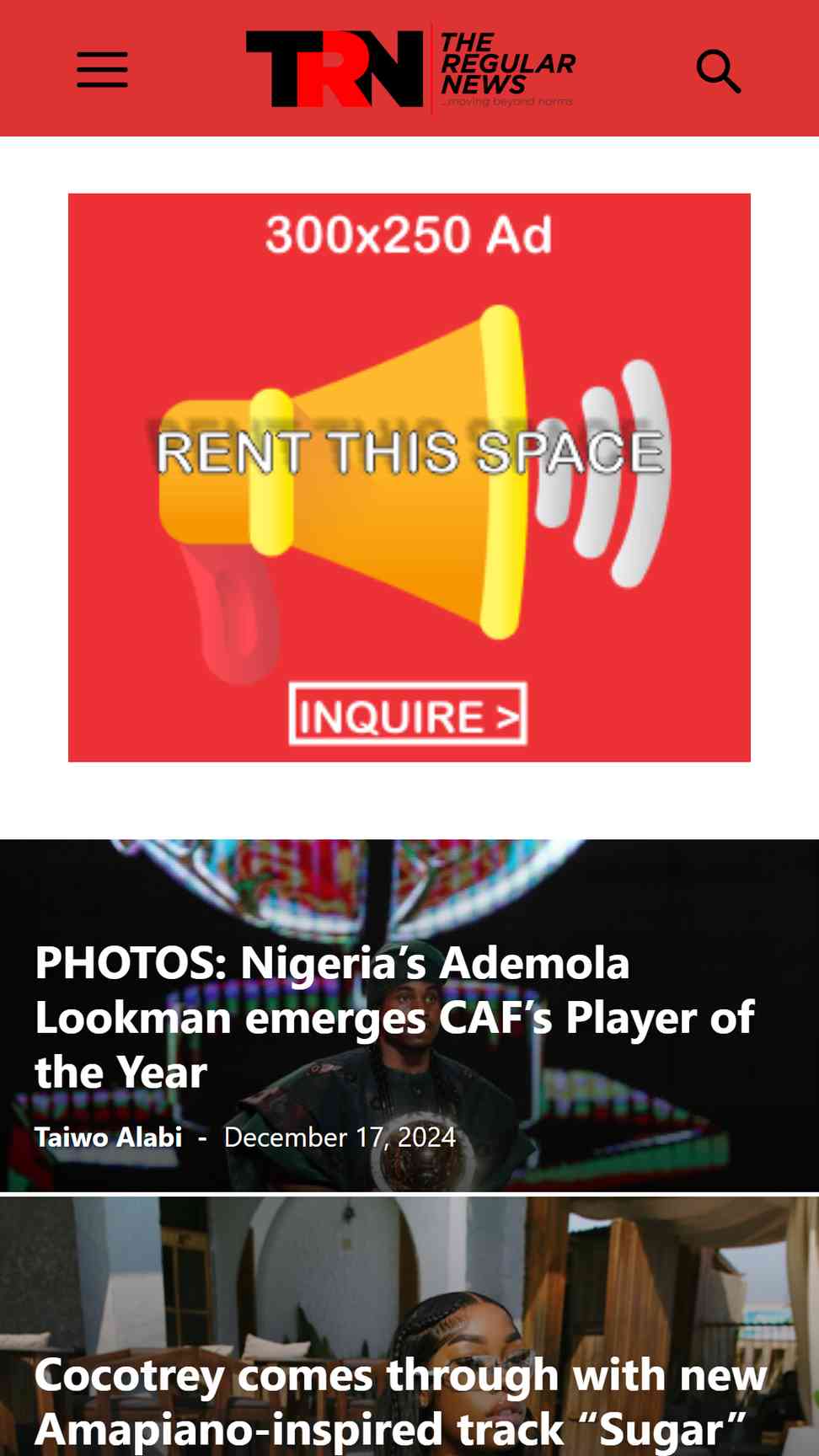Read the Cocotrey "Sugar" track article

coord(401,1402)
